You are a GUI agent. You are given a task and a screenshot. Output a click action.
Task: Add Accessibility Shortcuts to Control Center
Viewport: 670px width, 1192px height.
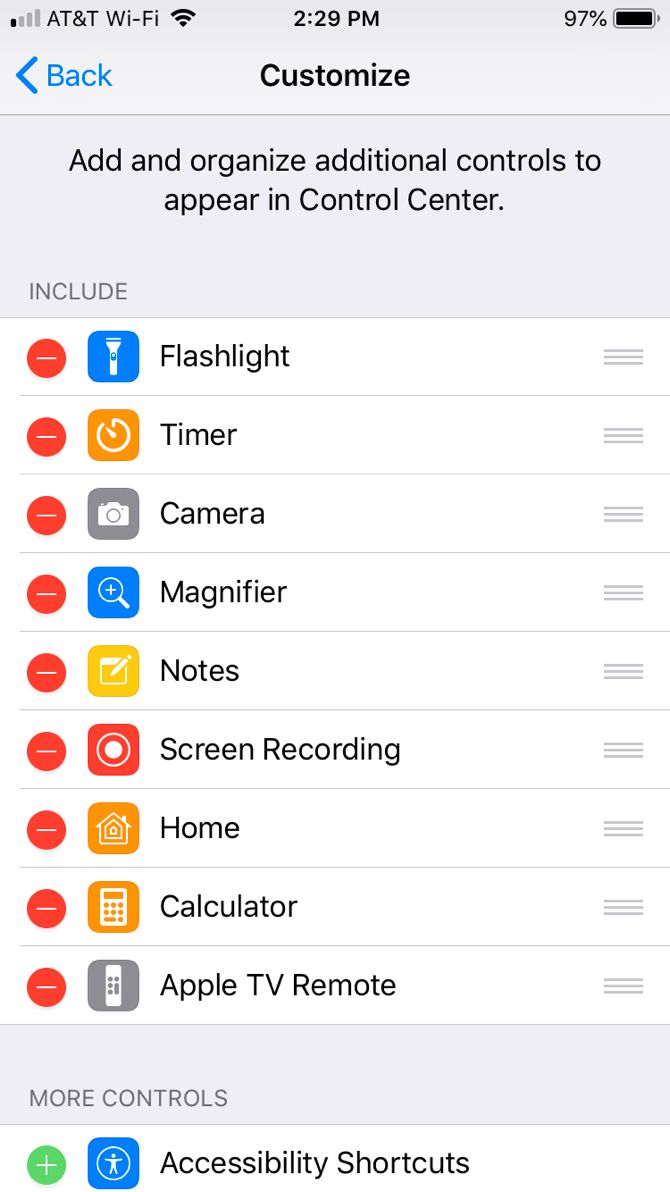[46, 1164]
